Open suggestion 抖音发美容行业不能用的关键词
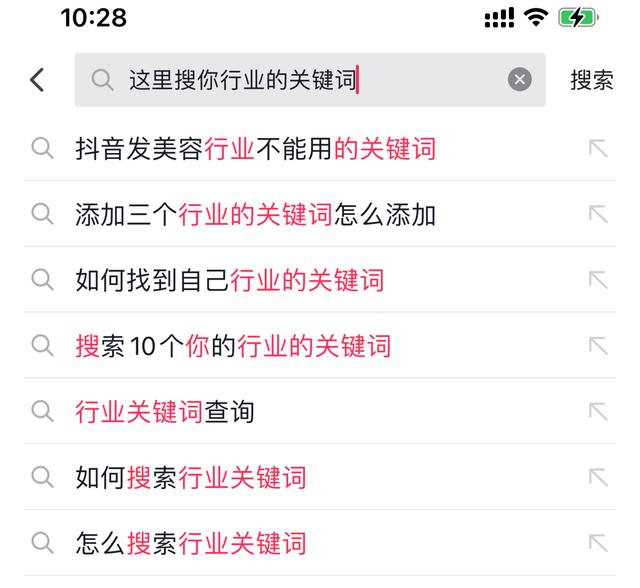The image size is (640, 588). (x=256, y=149)
